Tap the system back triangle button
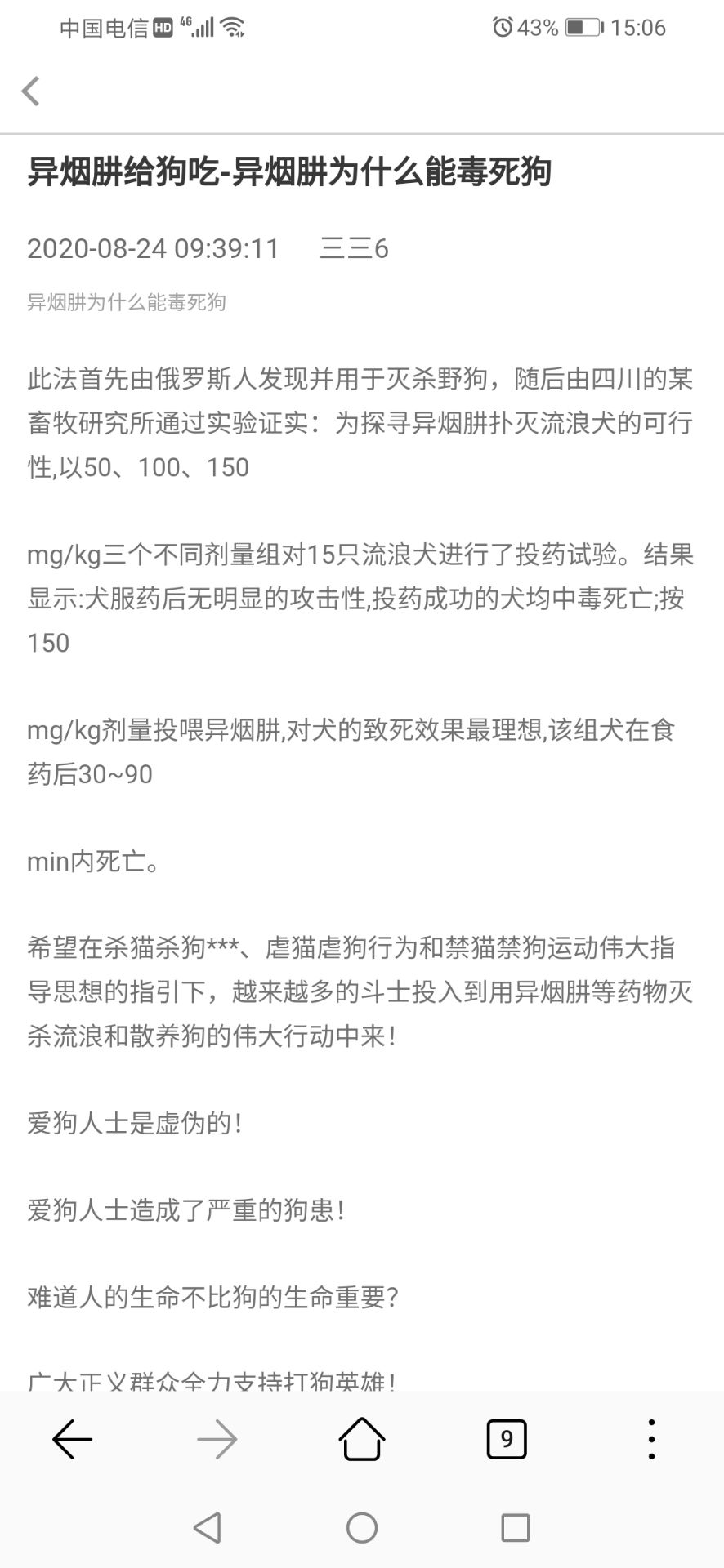Viewport: 724px width, 1568px height. pyautogui.click(x=208, y=1527)
